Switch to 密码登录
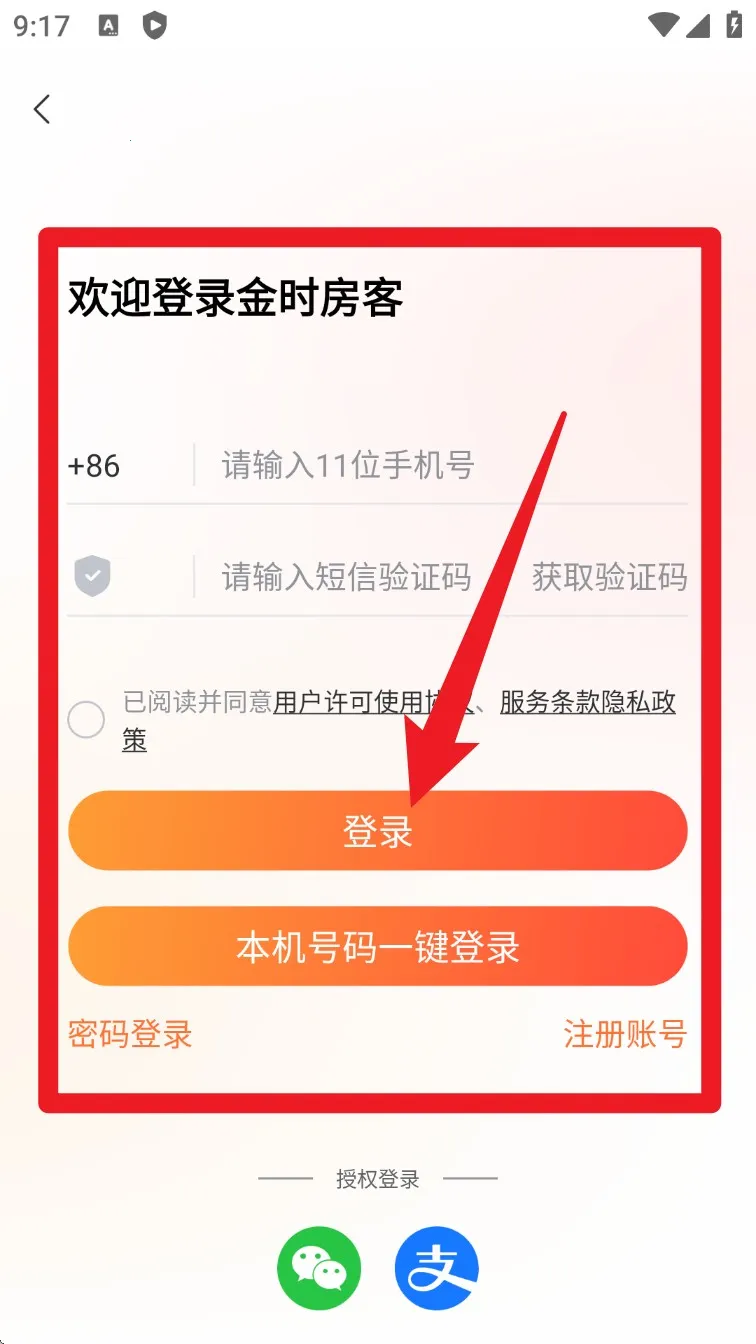Image resolution: width=756 pixels, height=1344 pixels. [130, 1034]
